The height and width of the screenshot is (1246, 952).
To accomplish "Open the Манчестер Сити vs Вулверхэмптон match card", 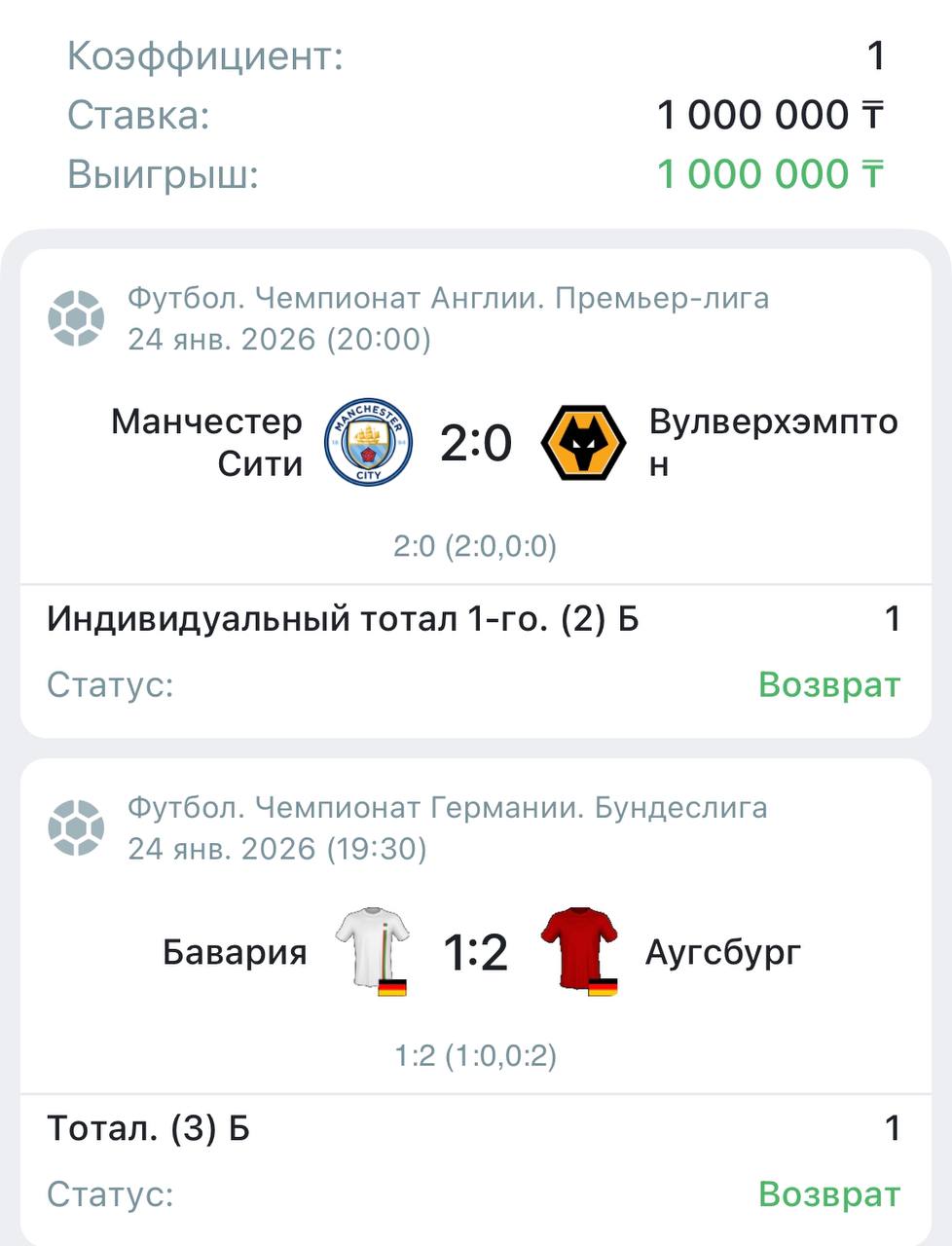I will (x=475, y=444).
